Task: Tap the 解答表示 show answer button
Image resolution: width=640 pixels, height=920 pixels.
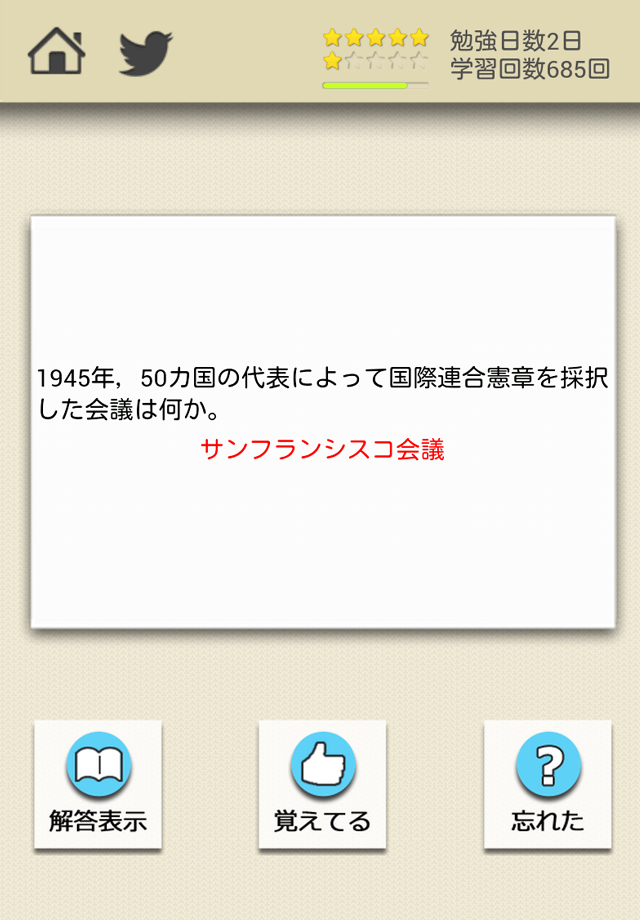Action: coord(98,785)
